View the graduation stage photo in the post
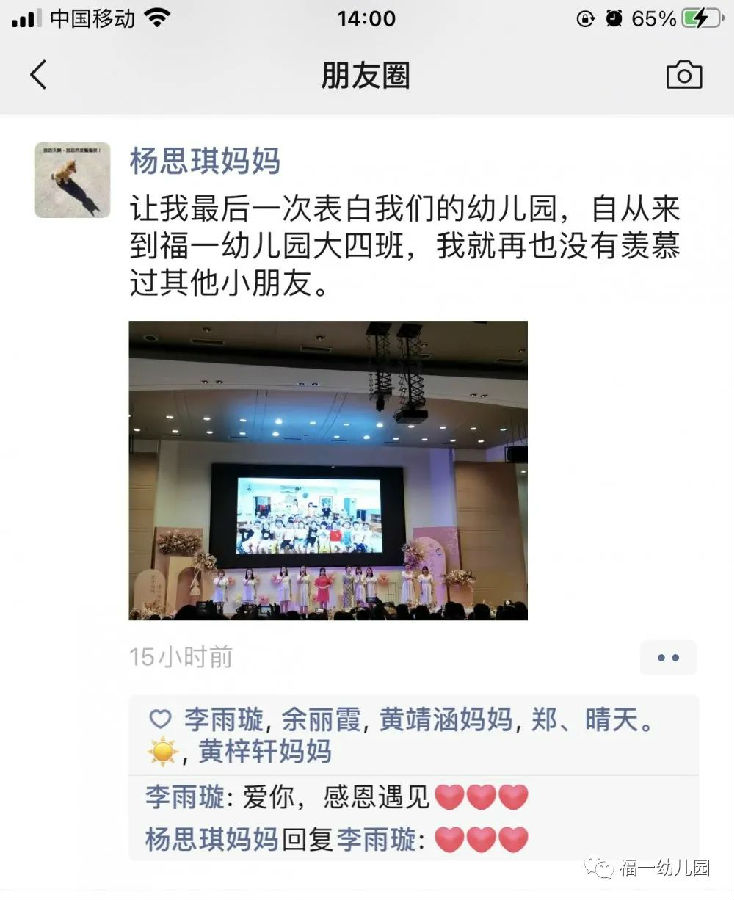The image size is (734, 900). coord(328,470)
